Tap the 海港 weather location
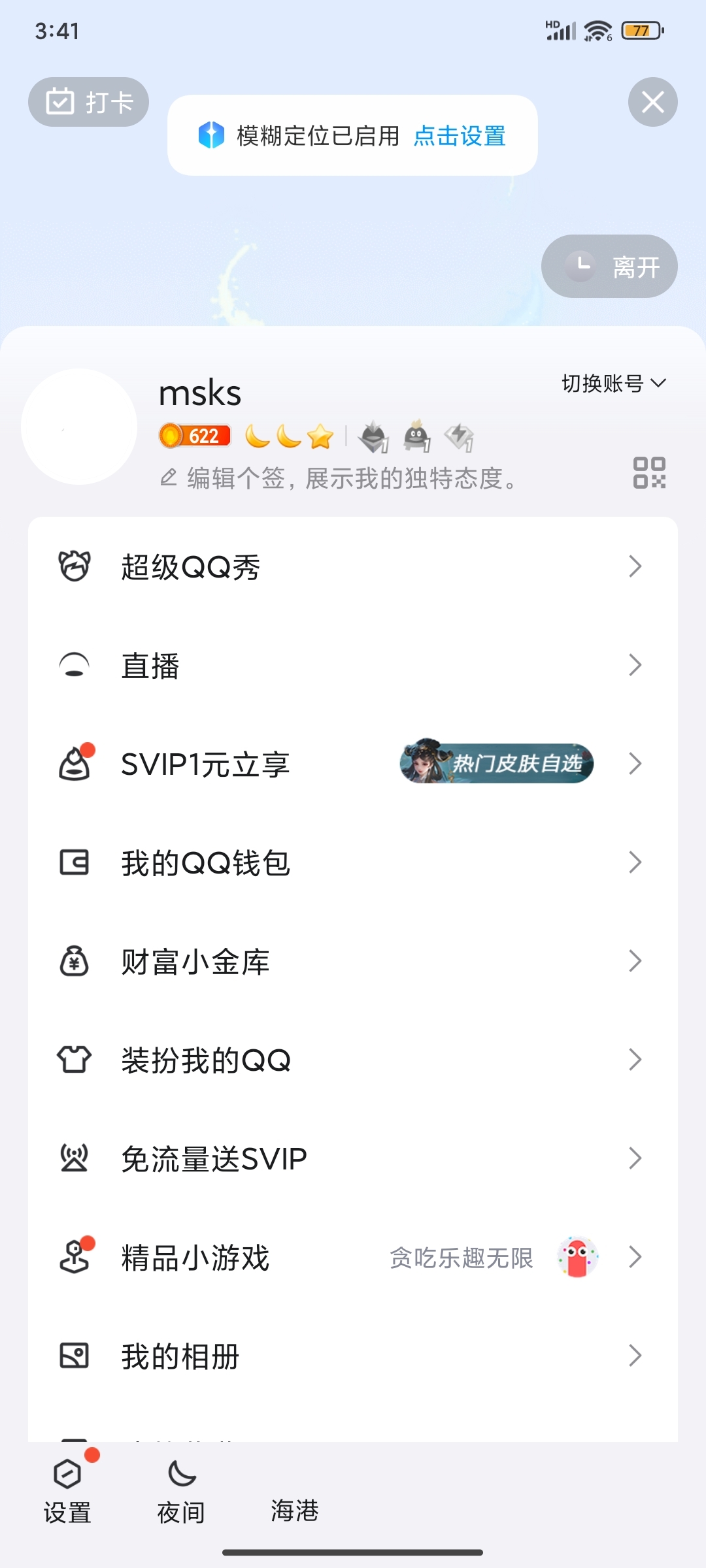Screen dimensions: 706x1568 (295, 1510)
